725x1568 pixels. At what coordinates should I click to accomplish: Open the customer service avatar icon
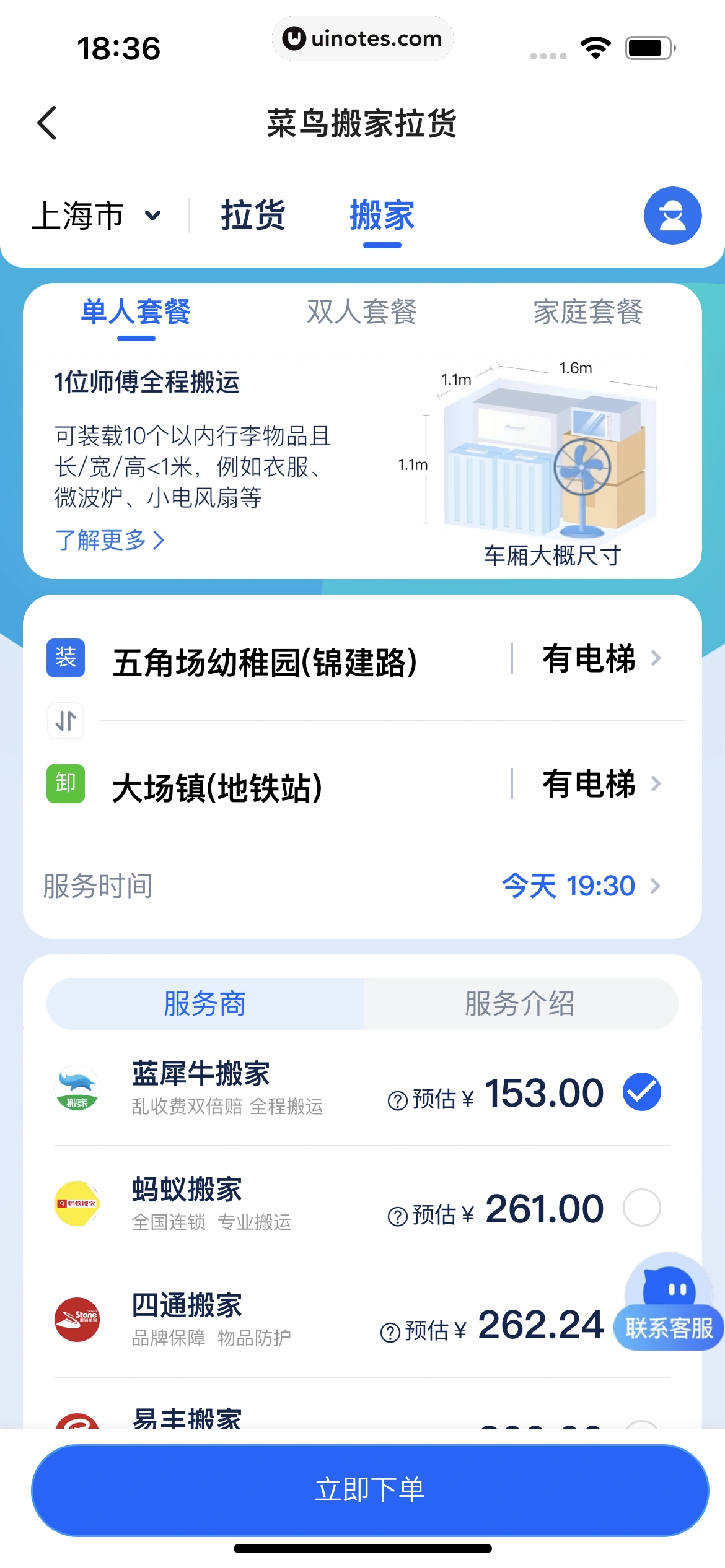(x=672, y=216)
